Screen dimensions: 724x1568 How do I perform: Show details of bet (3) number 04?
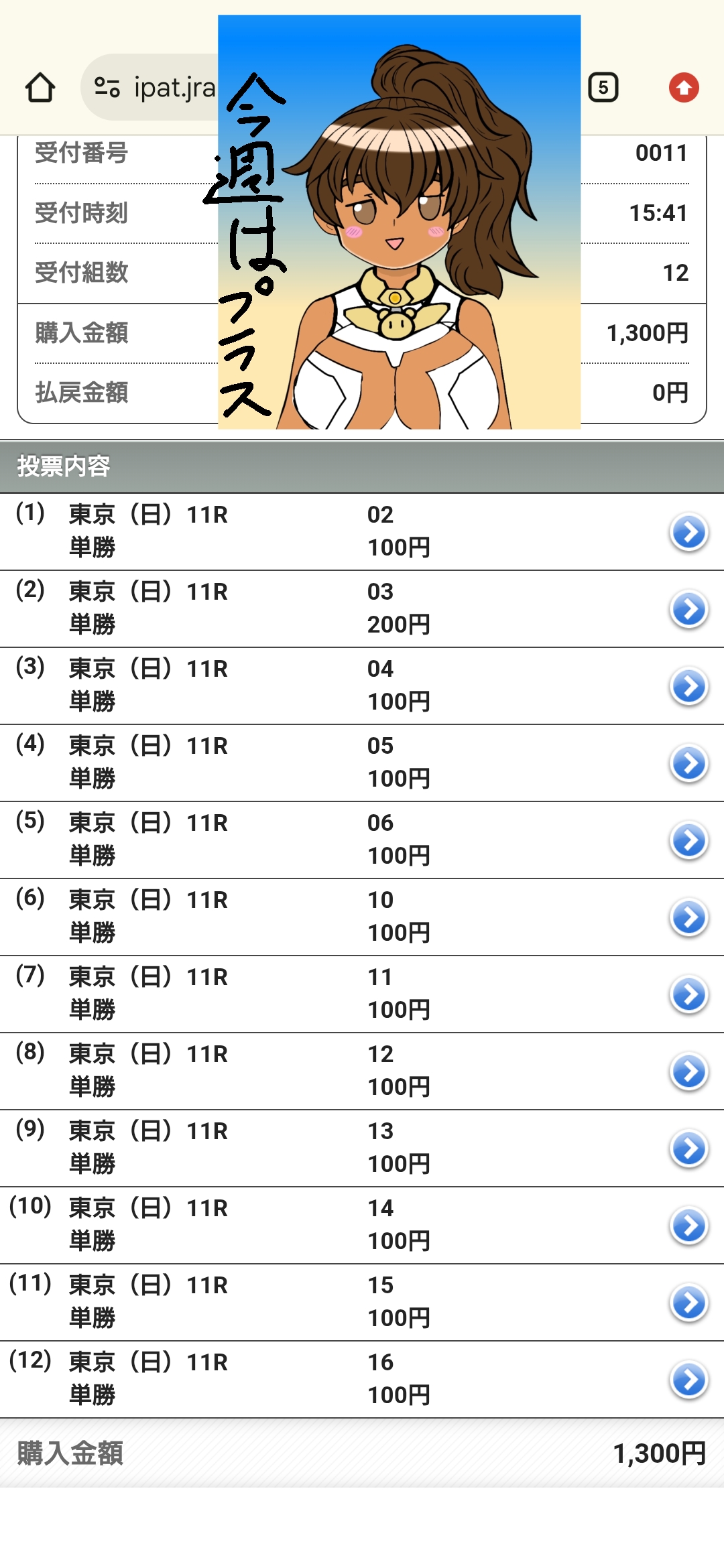coord(688,687)
